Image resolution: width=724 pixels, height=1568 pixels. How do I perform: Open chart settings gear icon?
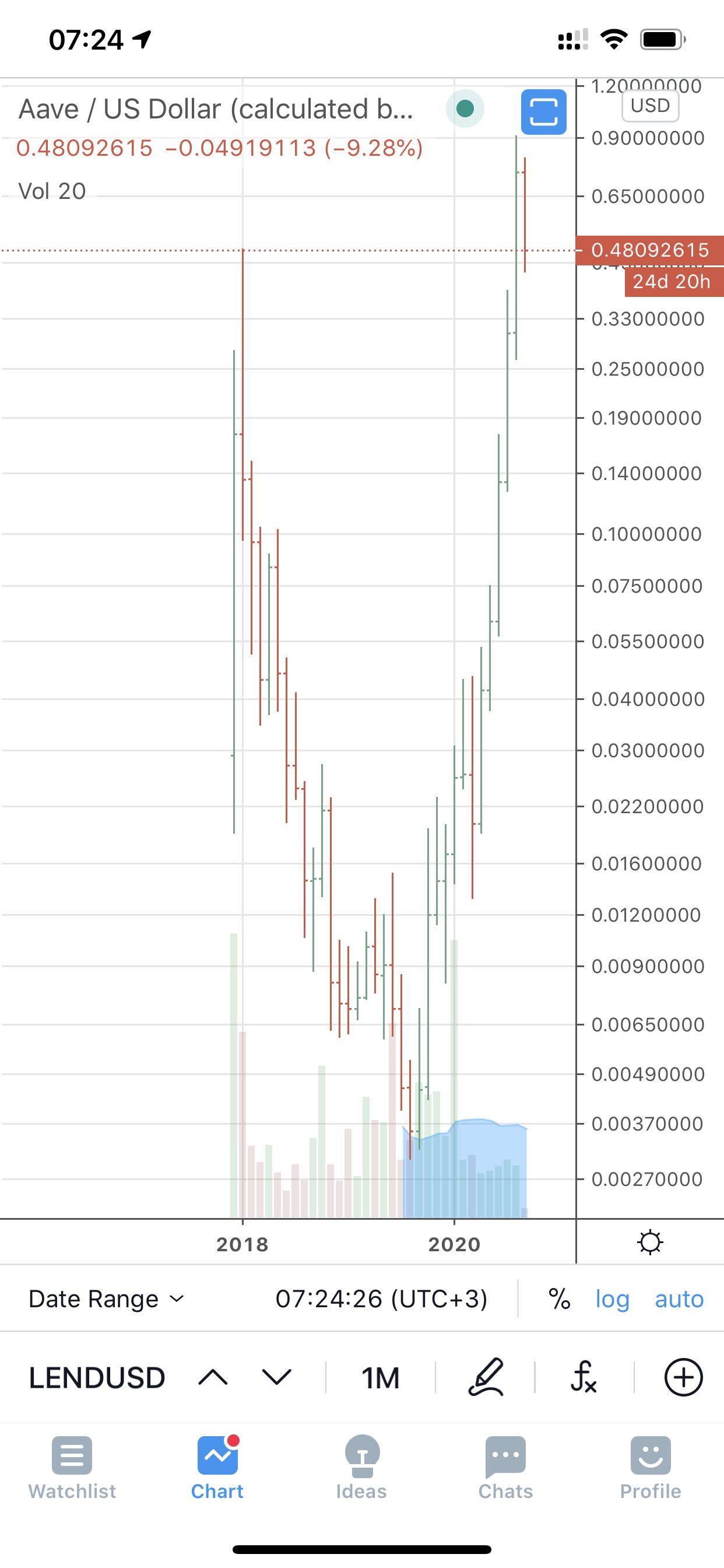[x=650, y=1242]
